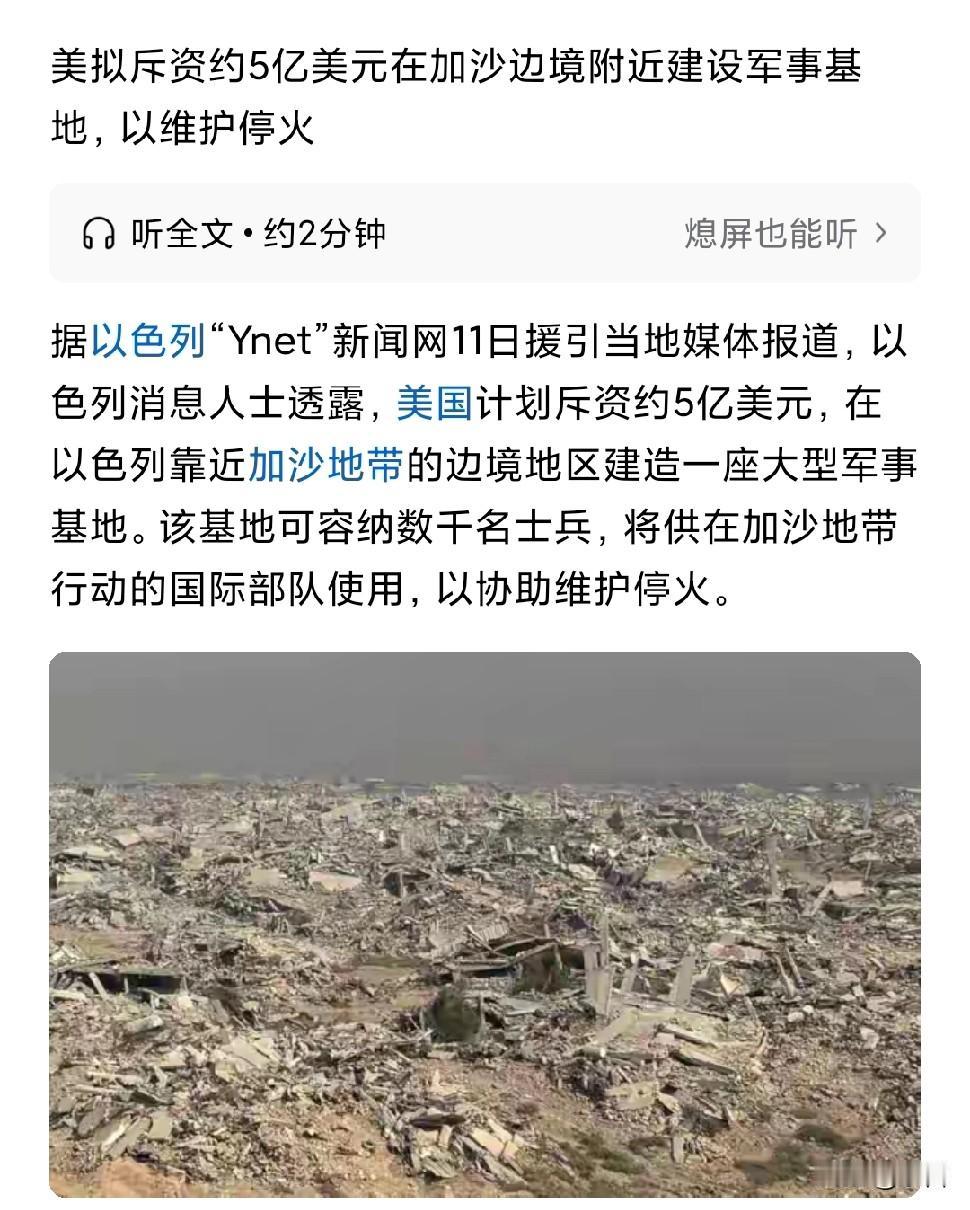The image size is (970, 1210).
Task: Click the arrow after the listen options
Action: coord(881,233)
